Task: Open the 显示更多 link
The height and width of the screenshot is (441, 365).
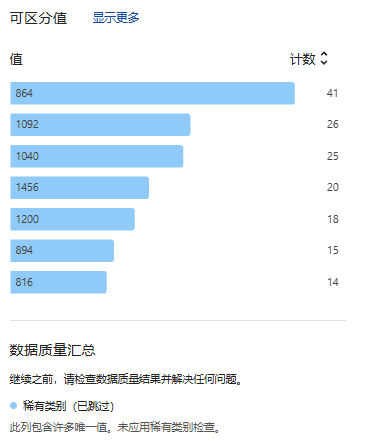Action: [116, 18]
